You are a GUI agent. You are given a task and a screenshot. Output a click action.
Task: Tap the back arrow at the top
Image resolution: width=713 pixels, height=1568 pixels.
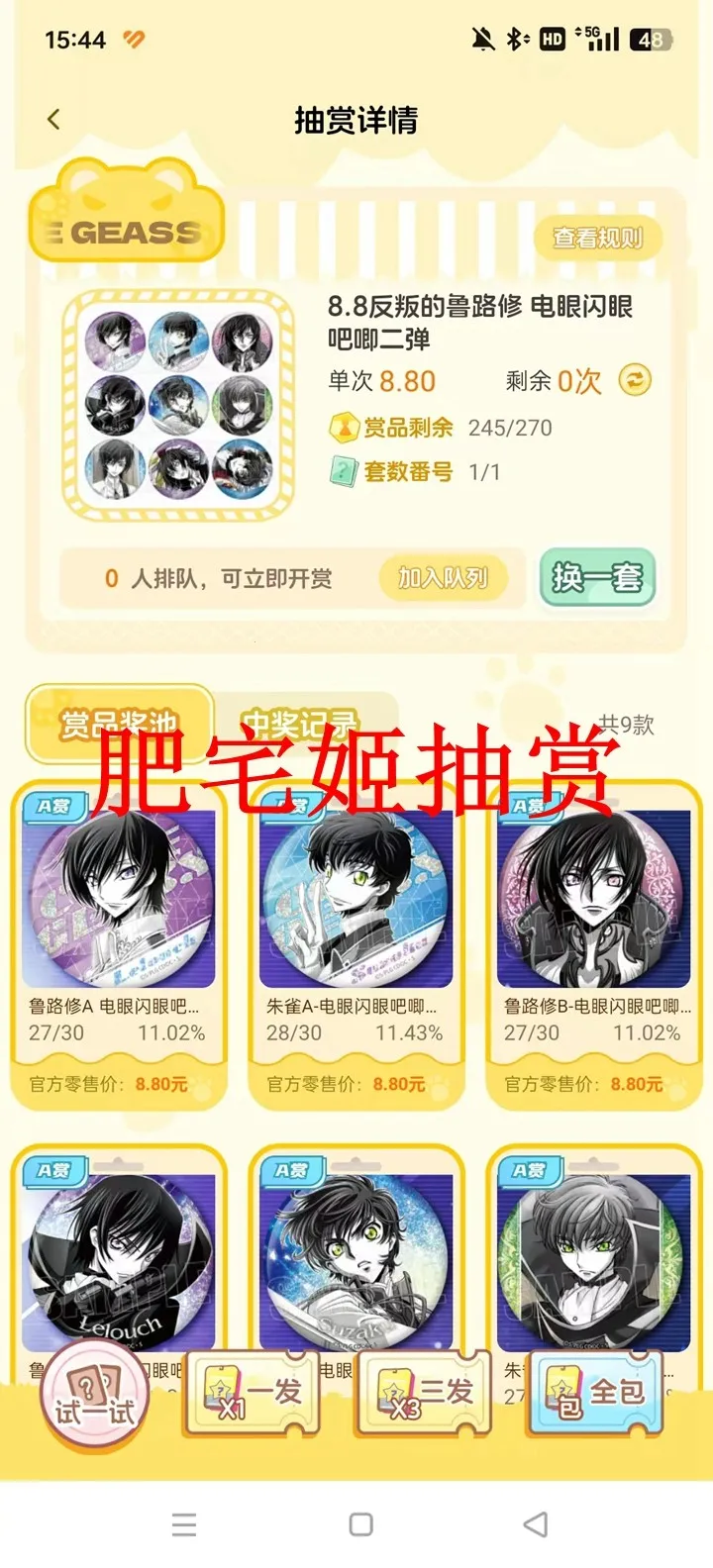point(53,119)
